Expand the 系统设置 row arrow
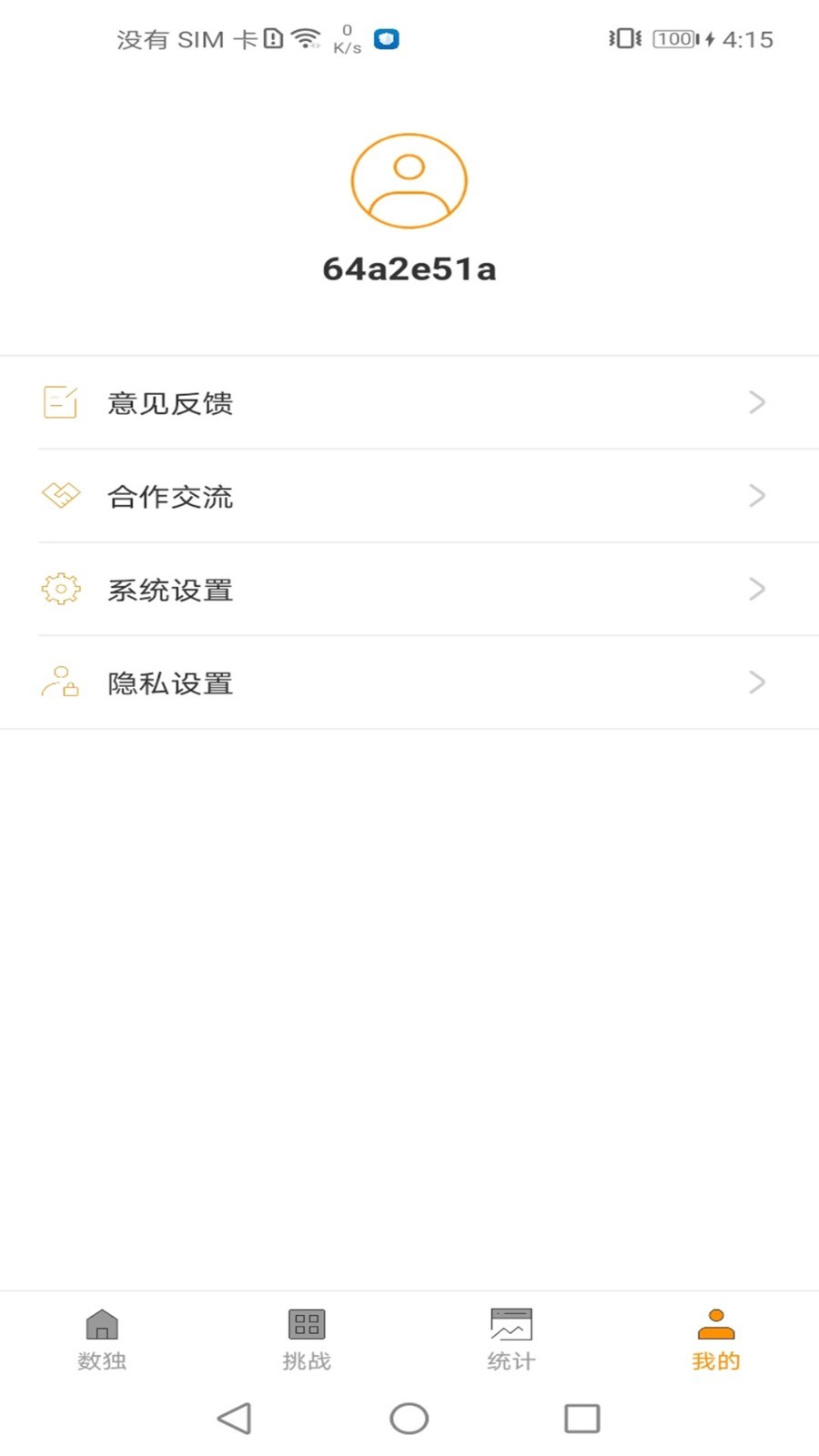This screenshot has width=819, height=1456. [x=757, y=589]
